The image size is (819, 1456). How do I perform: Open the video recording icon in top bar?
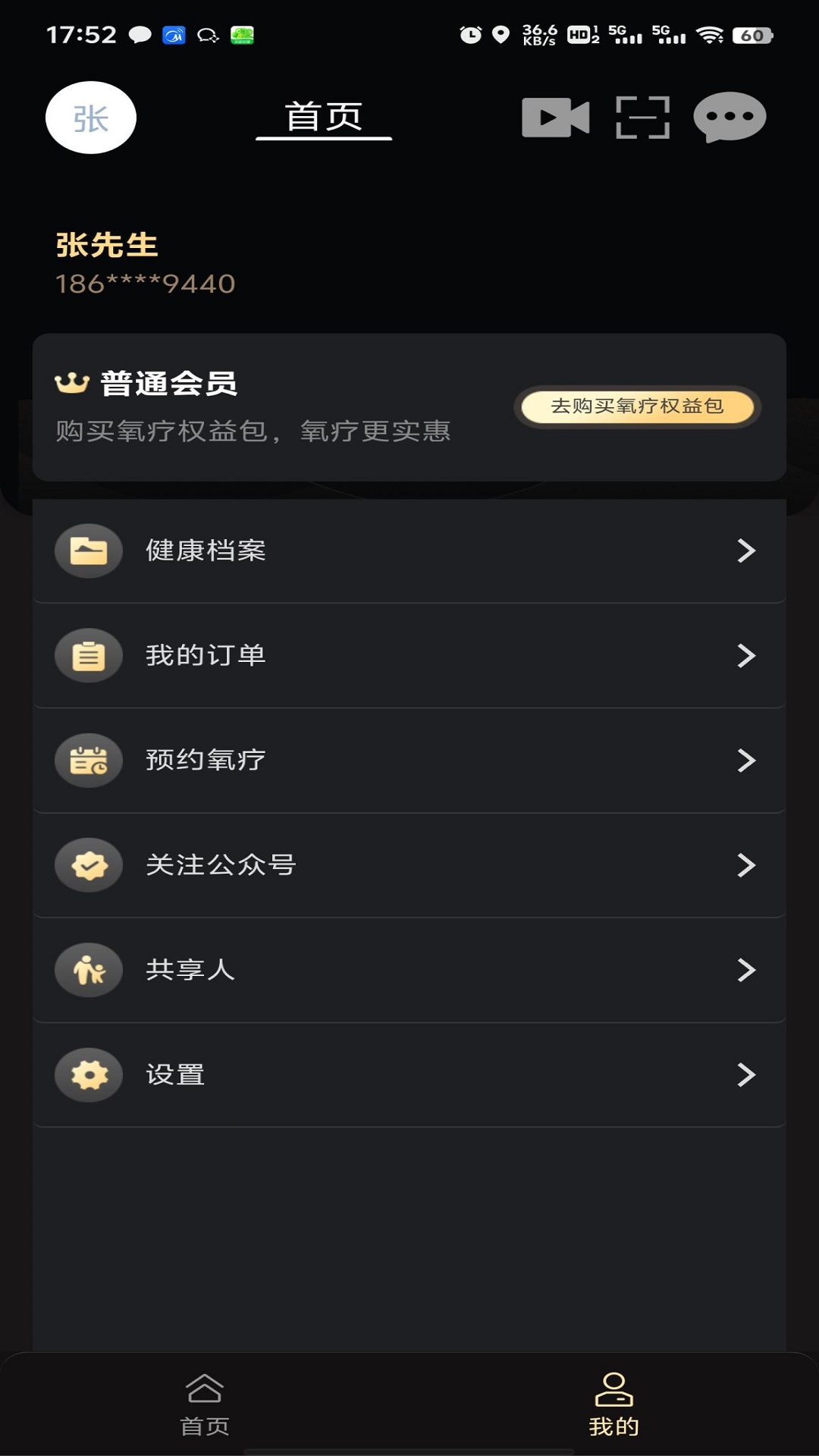(554, 118)
